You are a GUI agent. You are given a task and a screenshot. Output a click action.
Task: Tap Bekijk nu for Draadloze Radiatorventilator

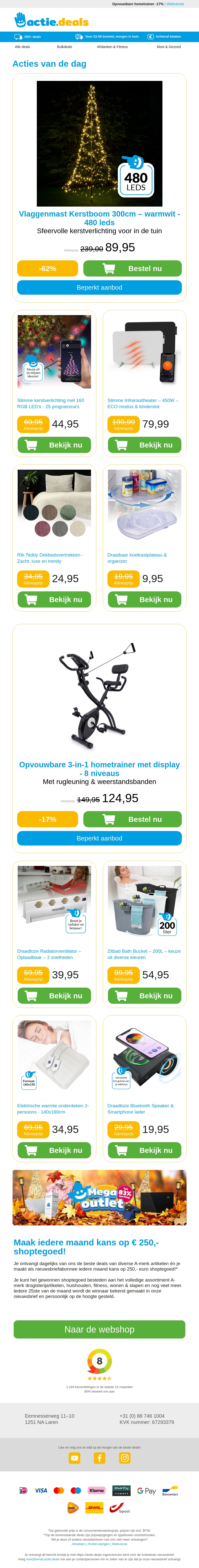pyautogui.click(x=54, y=996)
